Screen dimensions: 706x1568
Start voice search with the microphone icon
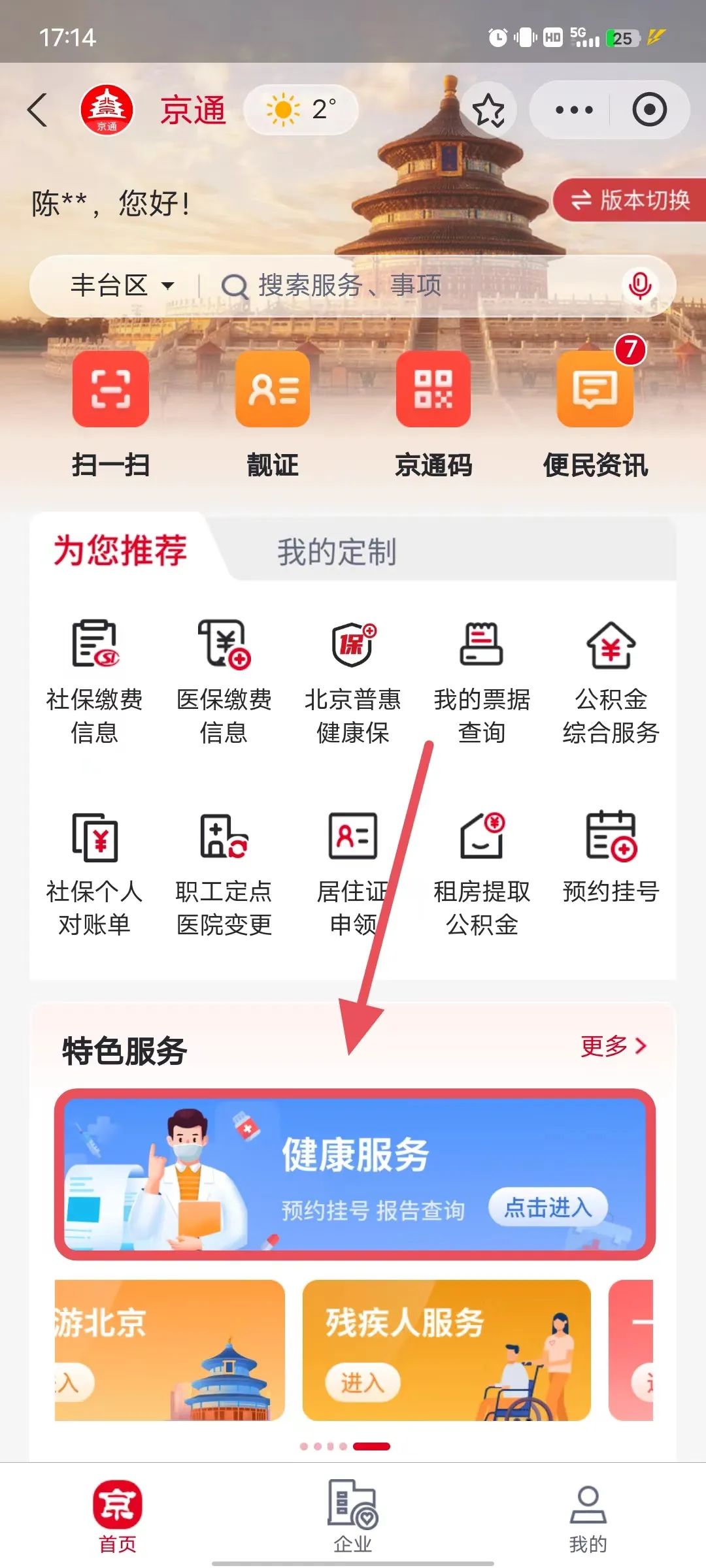(x=639, y=286)
